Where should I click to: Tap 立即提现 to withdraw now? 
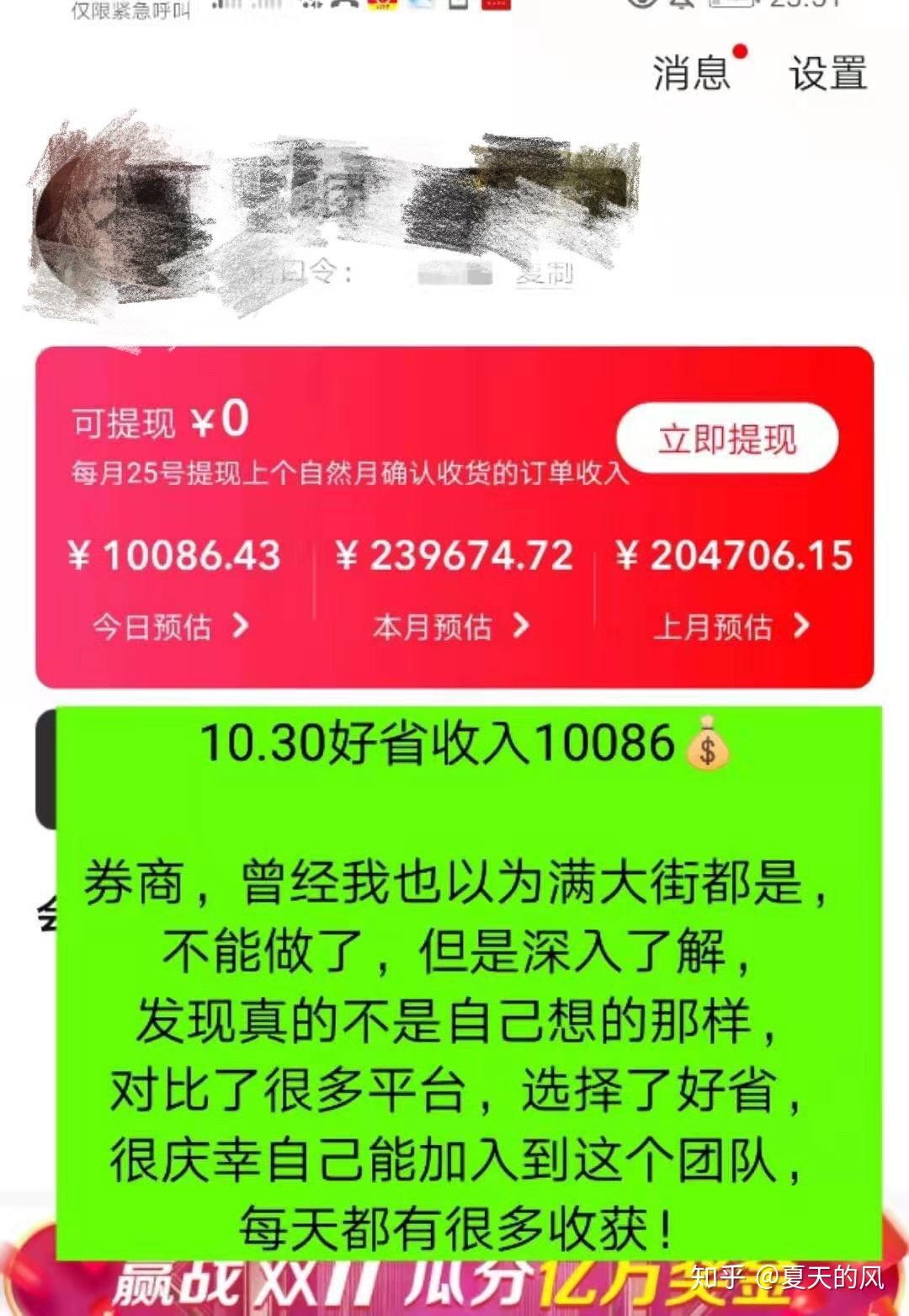tap(727, 440)
